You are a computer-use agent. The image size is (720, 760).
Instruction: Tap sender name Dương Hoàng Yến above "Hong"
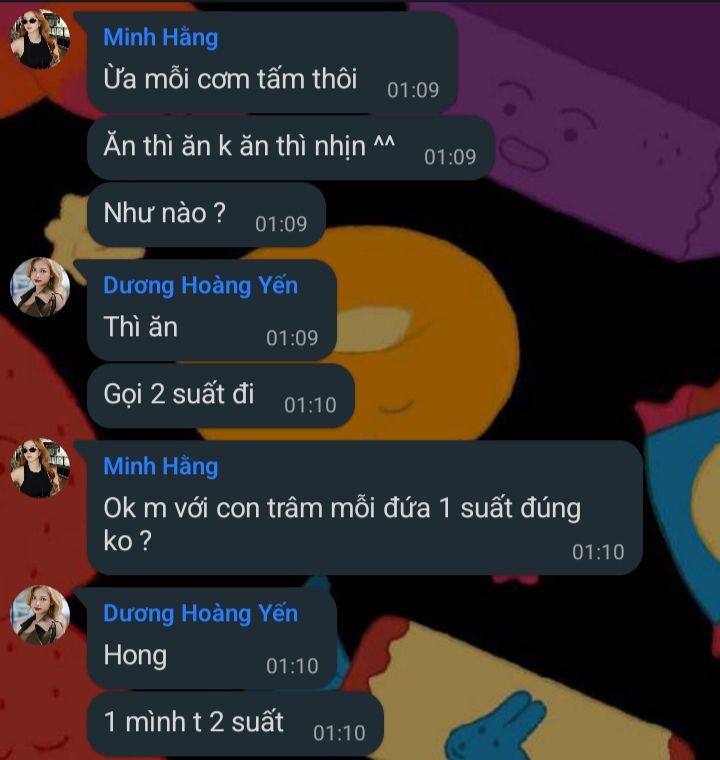200,613
